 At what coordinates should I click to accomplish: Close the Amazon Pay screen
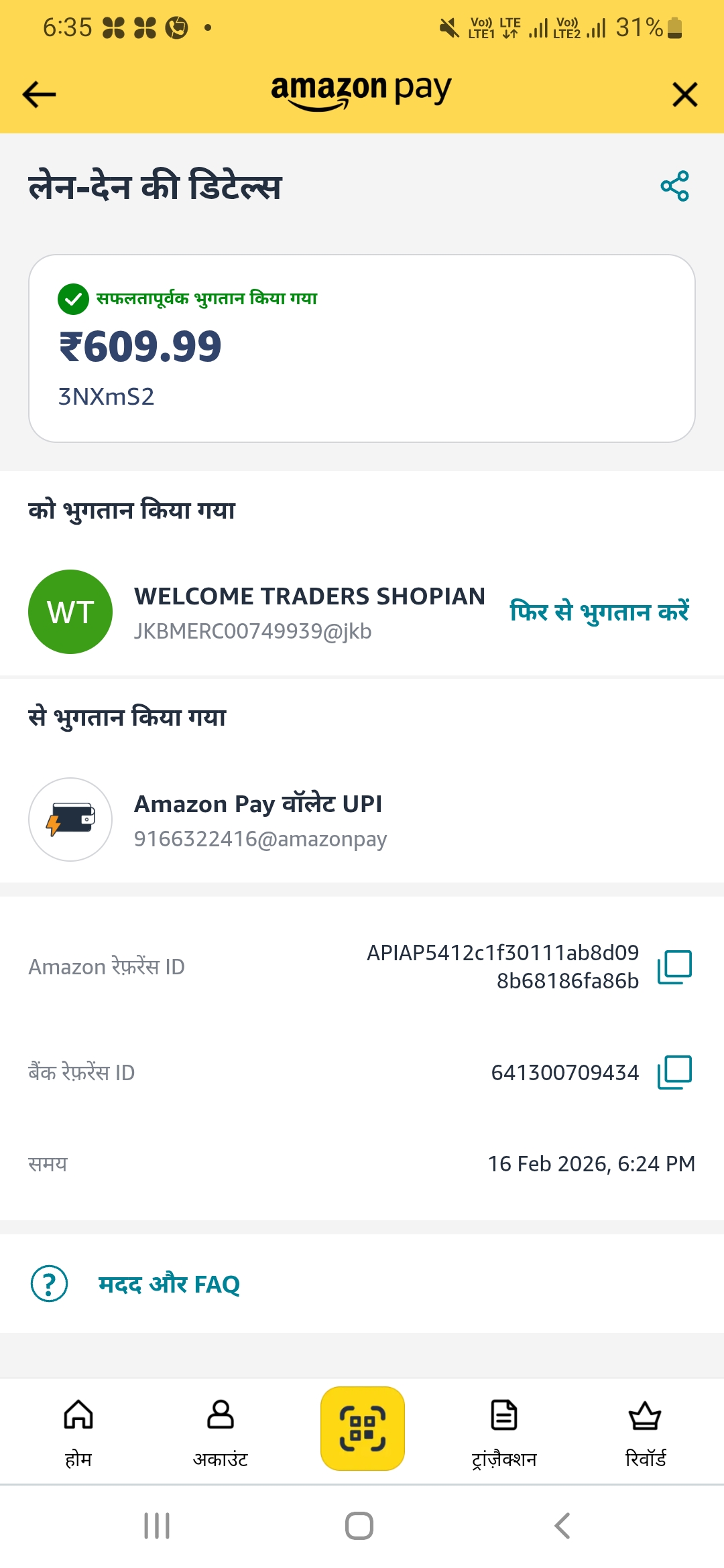684,94
